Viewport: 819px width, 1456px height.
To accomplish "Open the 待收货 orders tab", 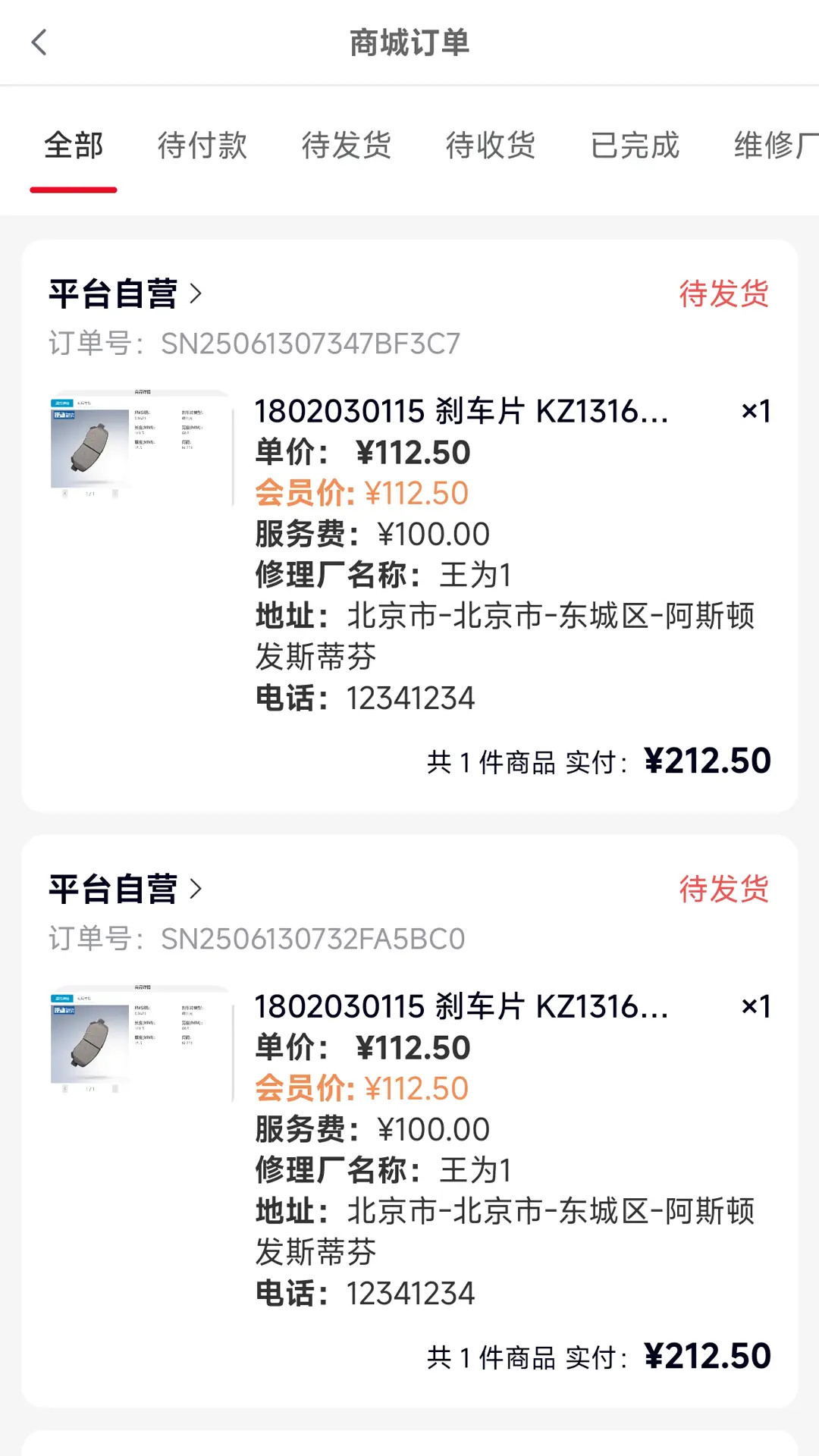I will click(x=491, y=146).
